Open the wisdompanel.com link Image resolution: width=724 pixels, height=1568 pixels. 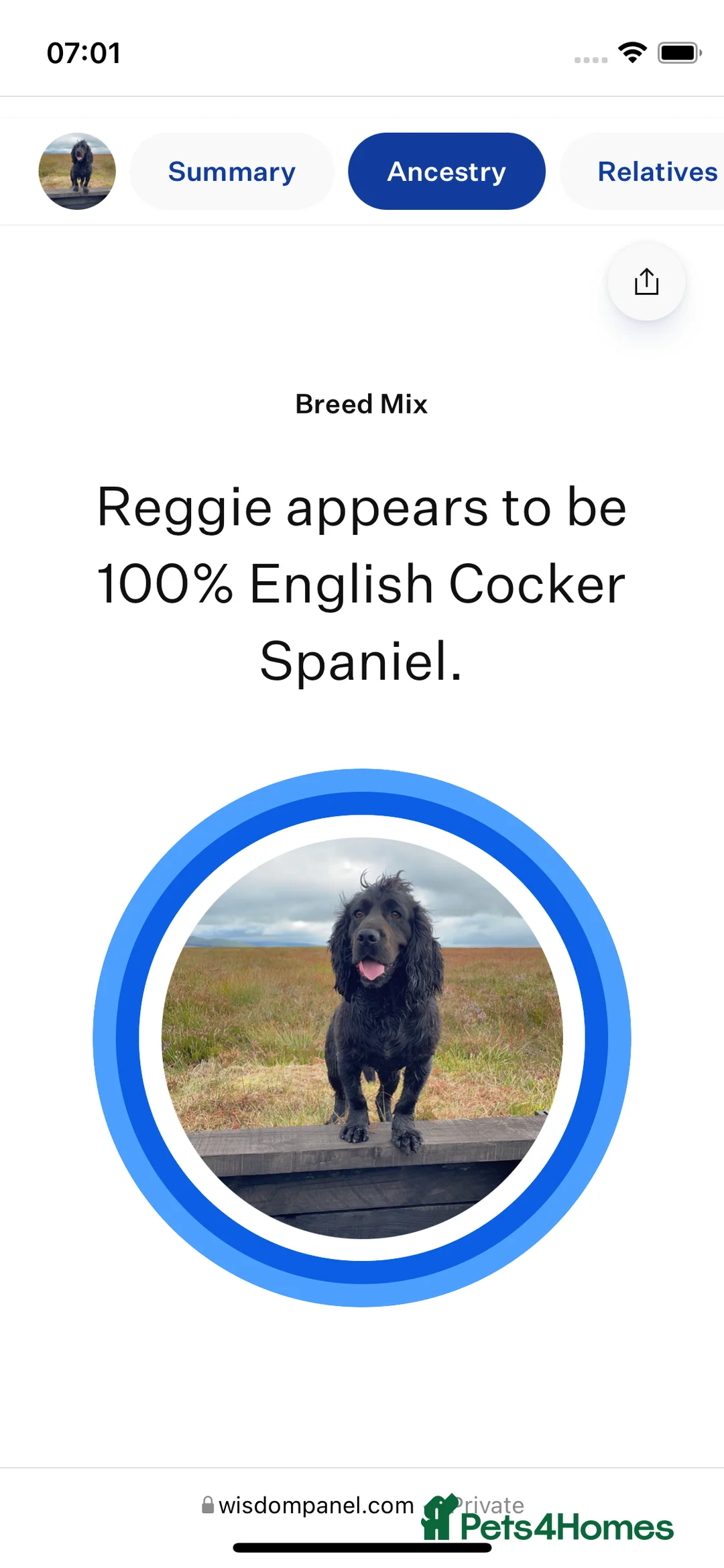(315, 1505)
